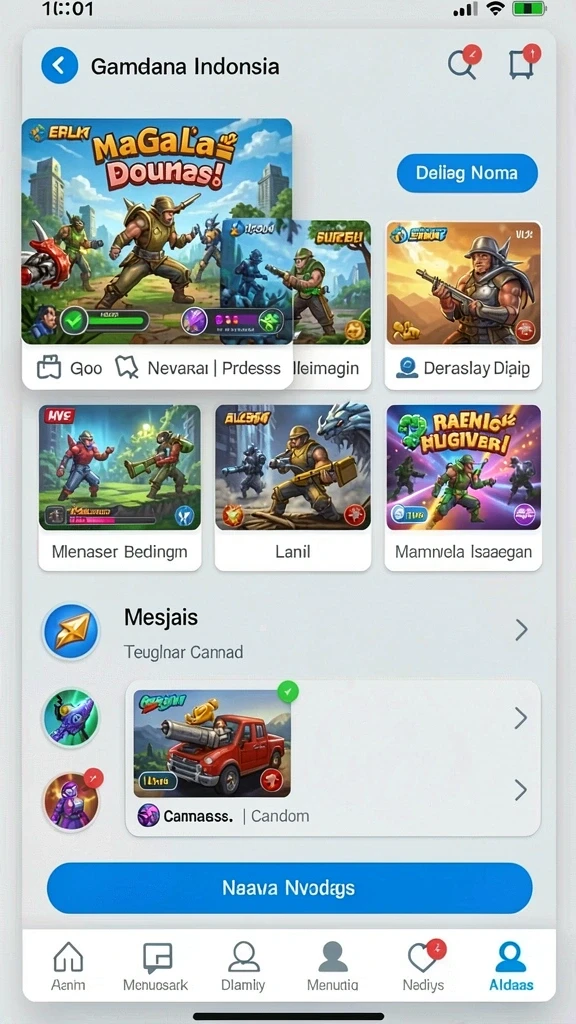Select the Aldaas tab

tap(511, 967)
